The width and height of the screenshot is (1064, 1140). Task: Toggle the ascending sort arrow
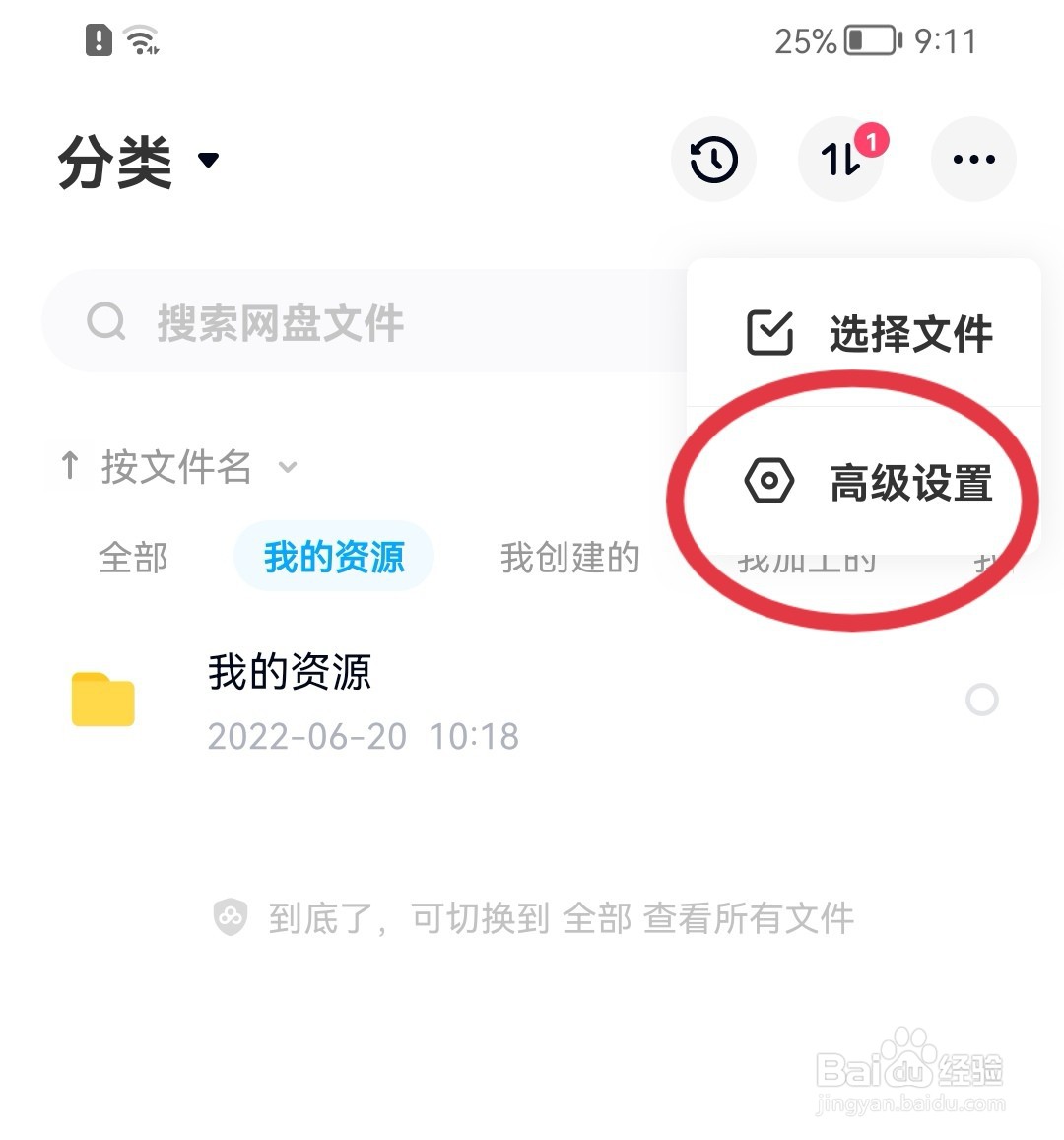68,466
